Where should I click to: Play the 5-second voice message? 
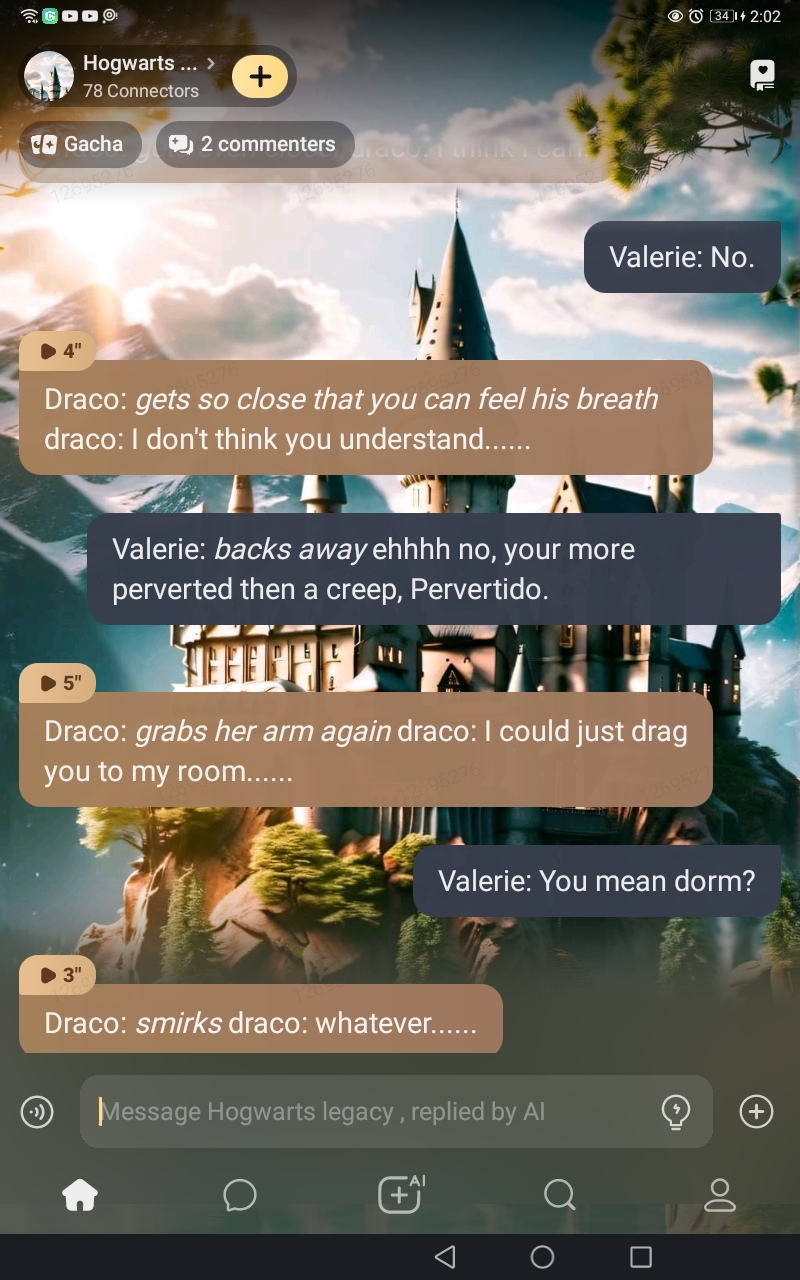pyautogui.click(x=58, y=683)
